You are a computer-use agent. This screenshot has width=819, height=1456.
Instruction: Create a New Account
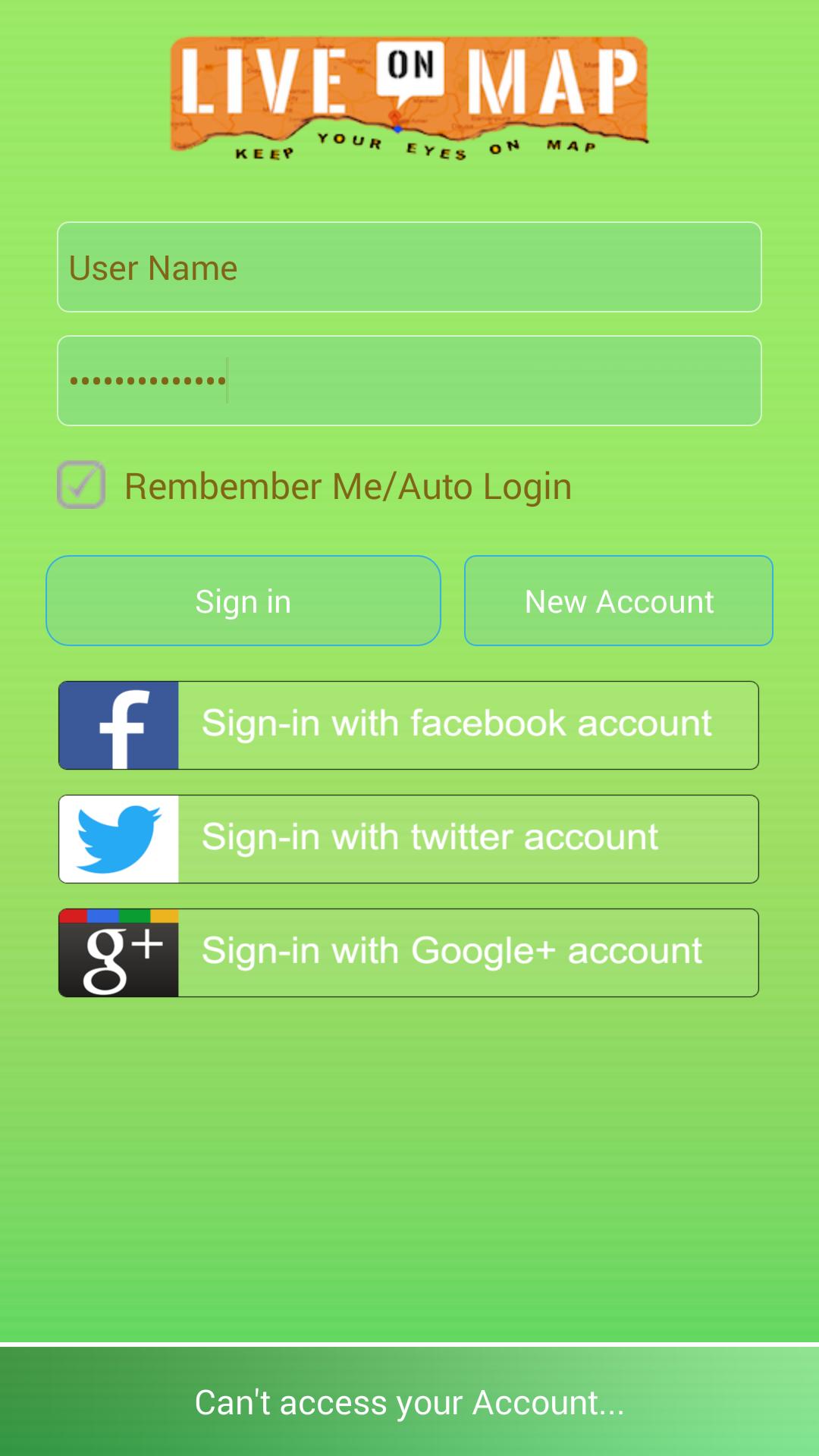click(x=619, y=601)
